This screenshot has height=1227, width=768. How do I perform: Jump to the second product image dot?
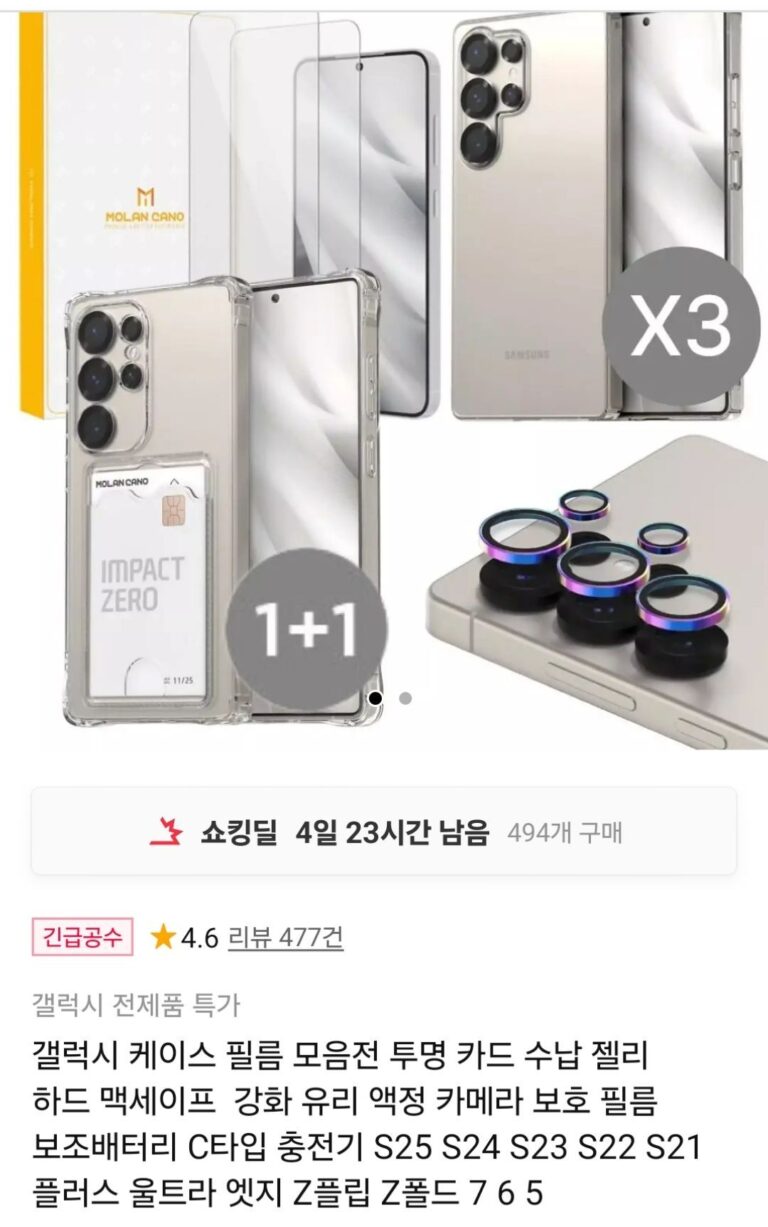(405, 698)
